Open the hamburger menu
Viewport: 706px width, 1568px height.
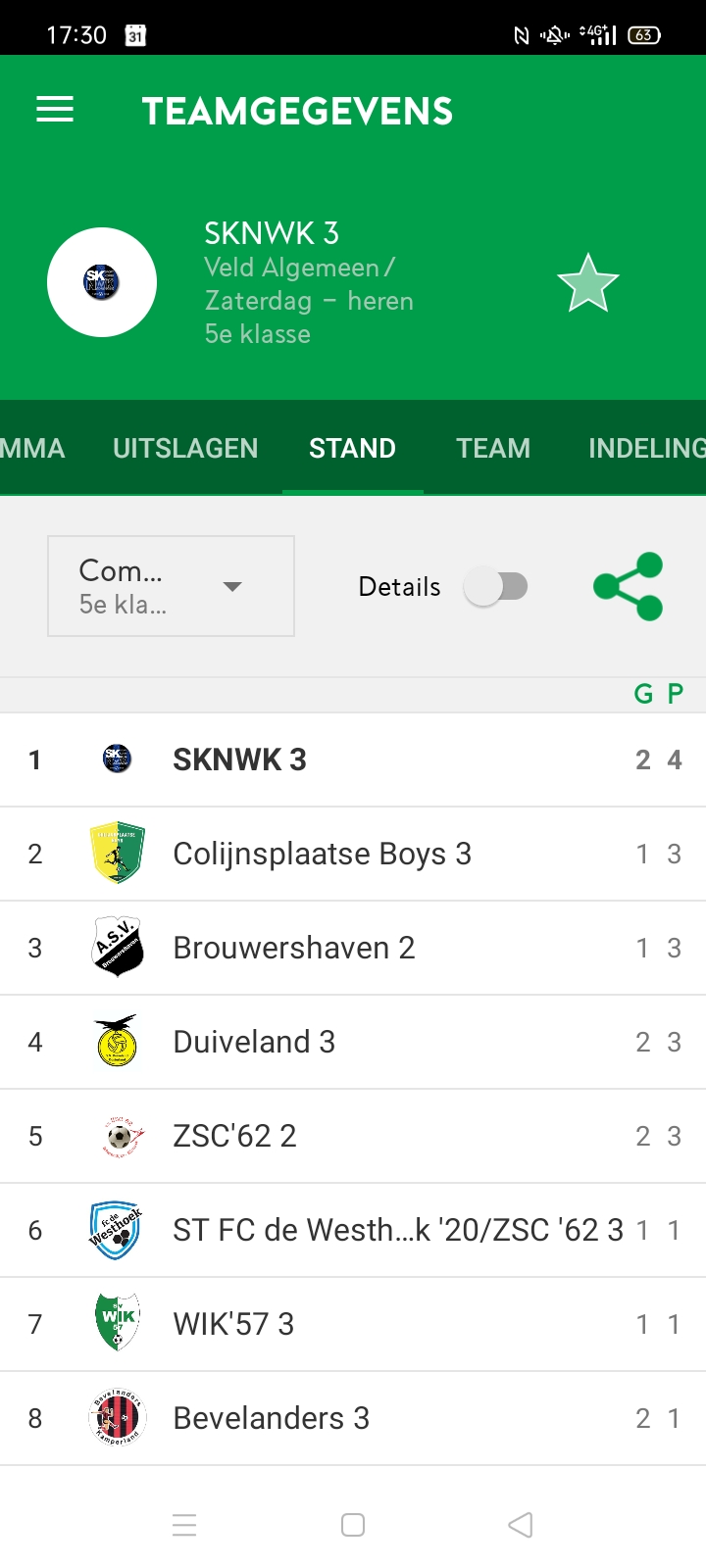[x=55, y=110]
